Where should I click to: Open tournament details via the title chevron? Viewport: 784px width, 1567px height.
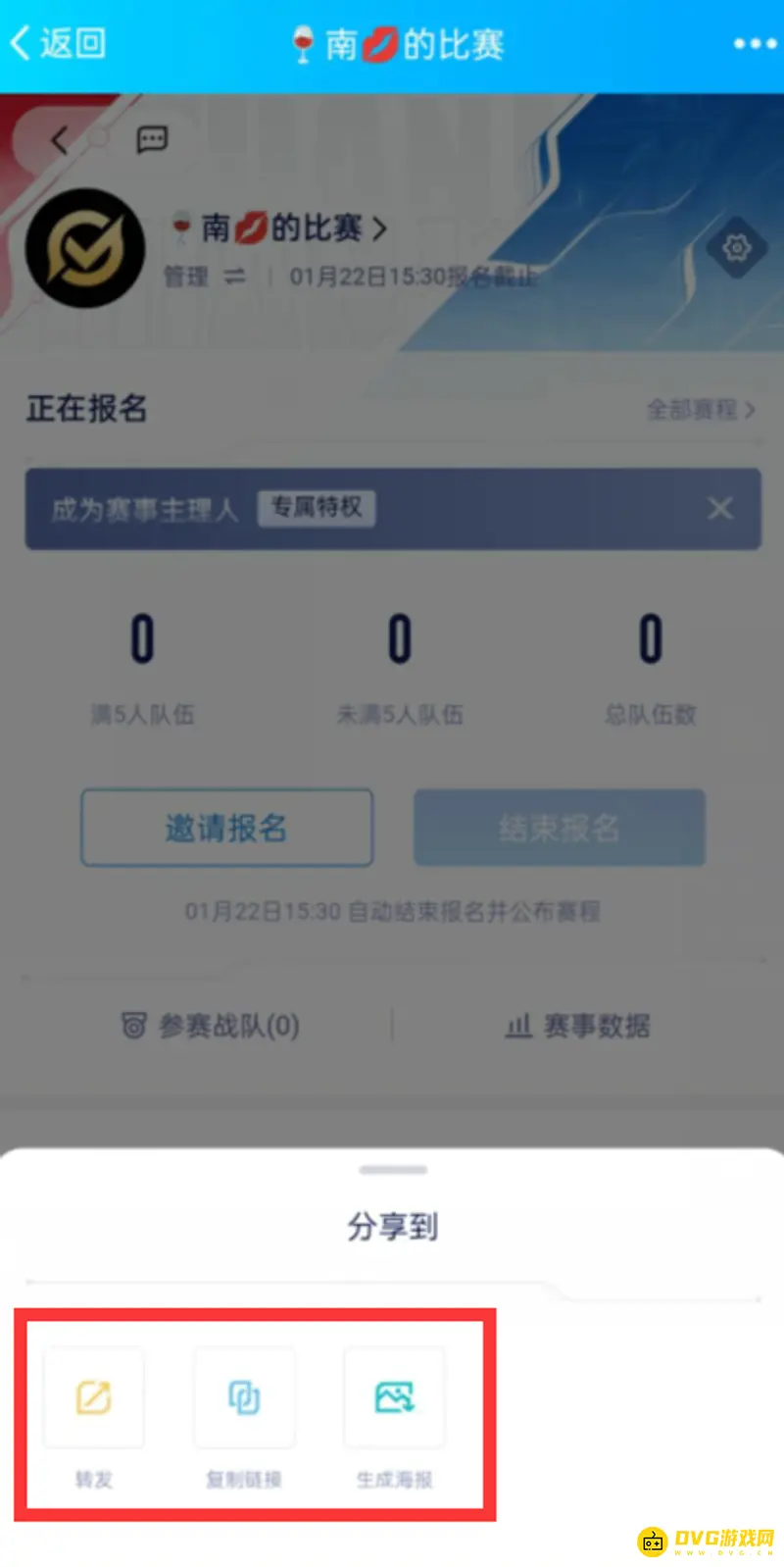(x=380, y=227)
